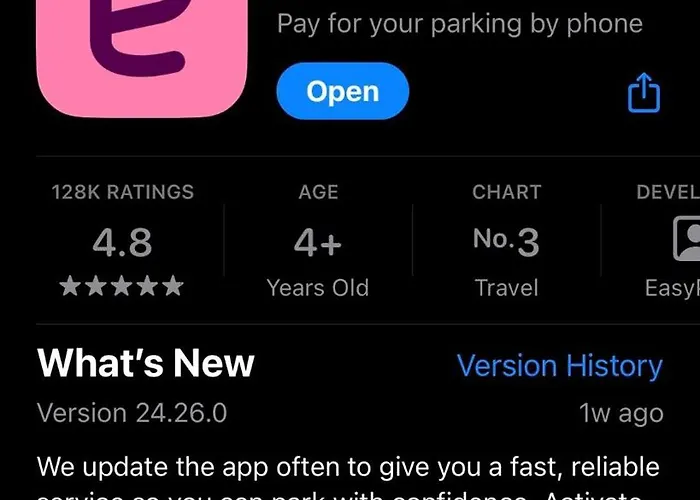View the 128K ratings section

pos(122,241)
